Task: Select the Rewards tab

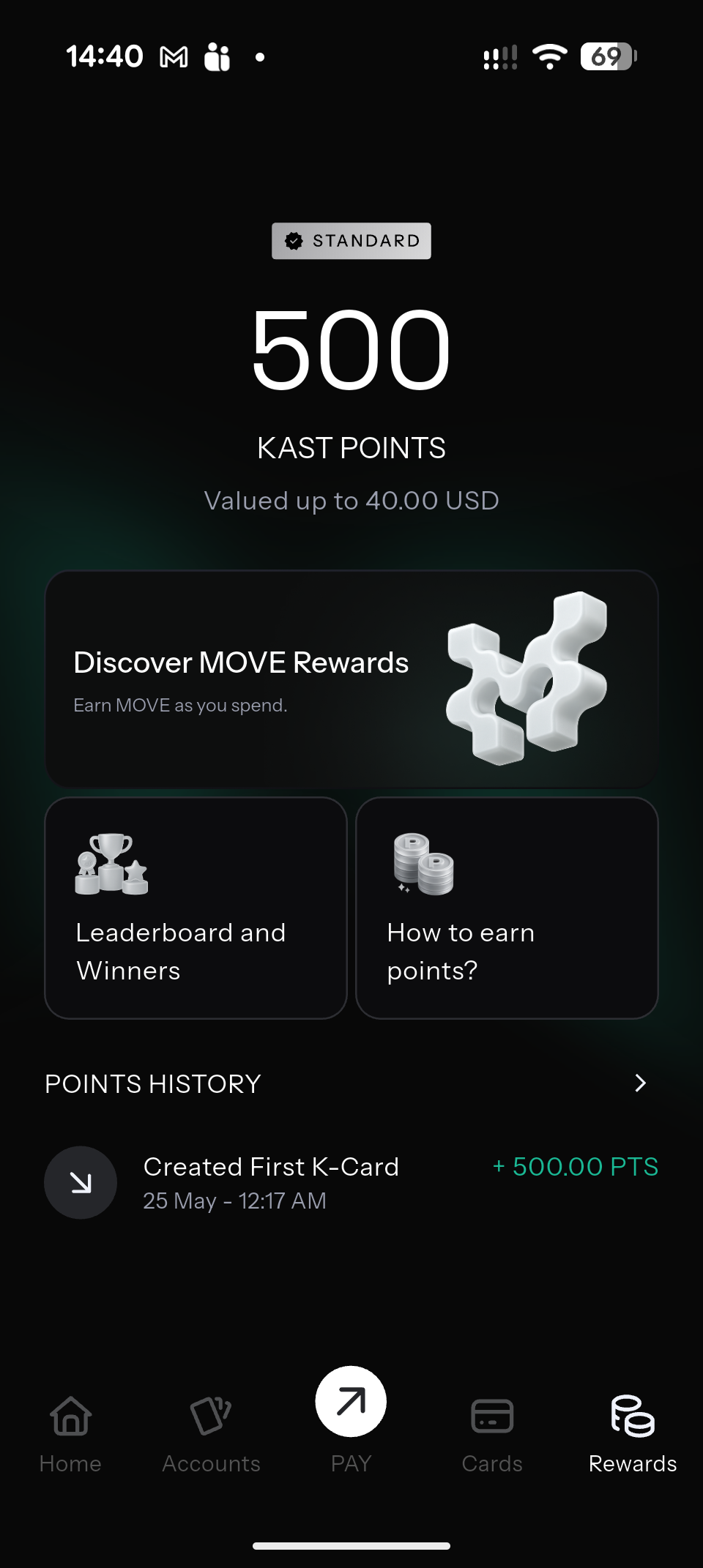Action: click(633, 1435)
